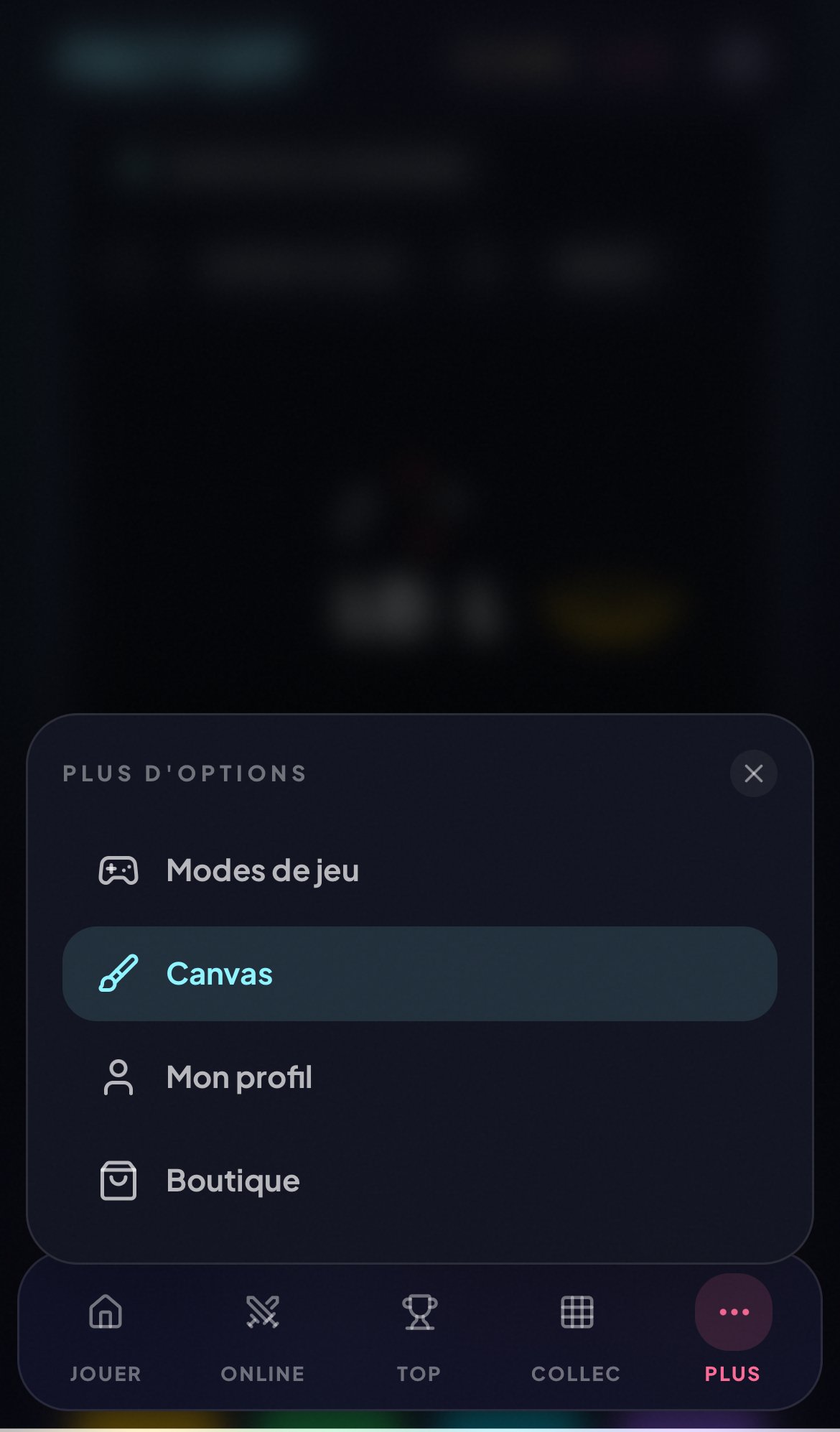Image resolution: width=840 pixels, height=1432 pixels.
Task: Open Mon profil
Action: (239, 1077)
